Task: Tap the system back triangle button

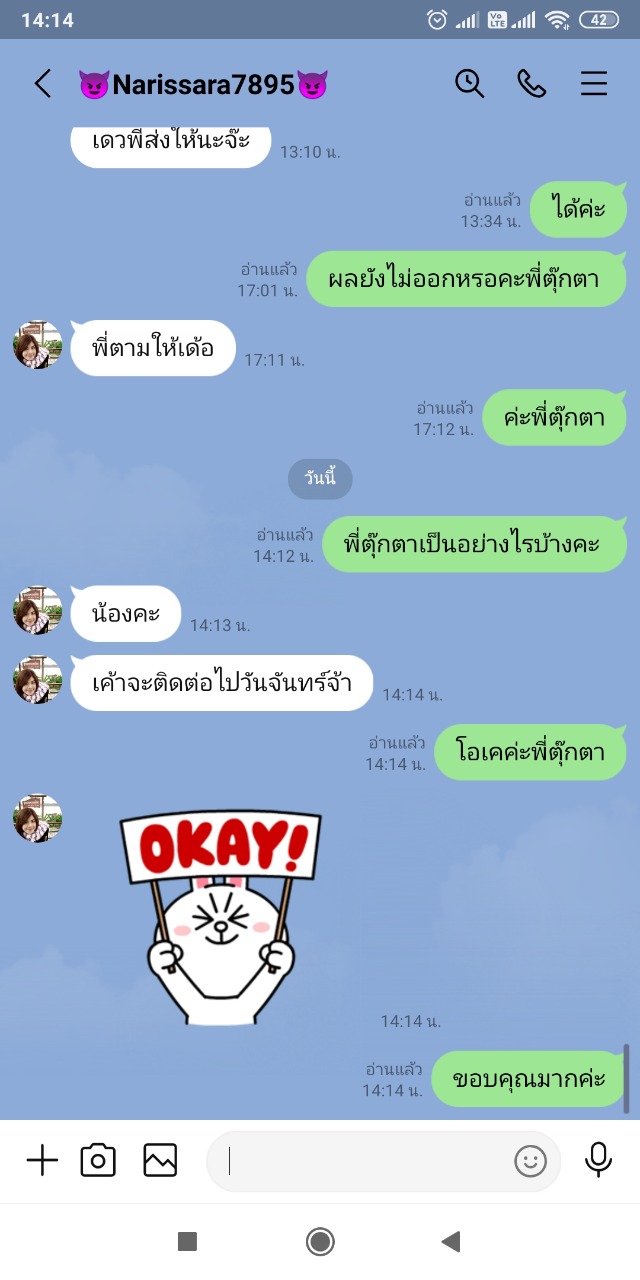Action: coord(450,1241)
